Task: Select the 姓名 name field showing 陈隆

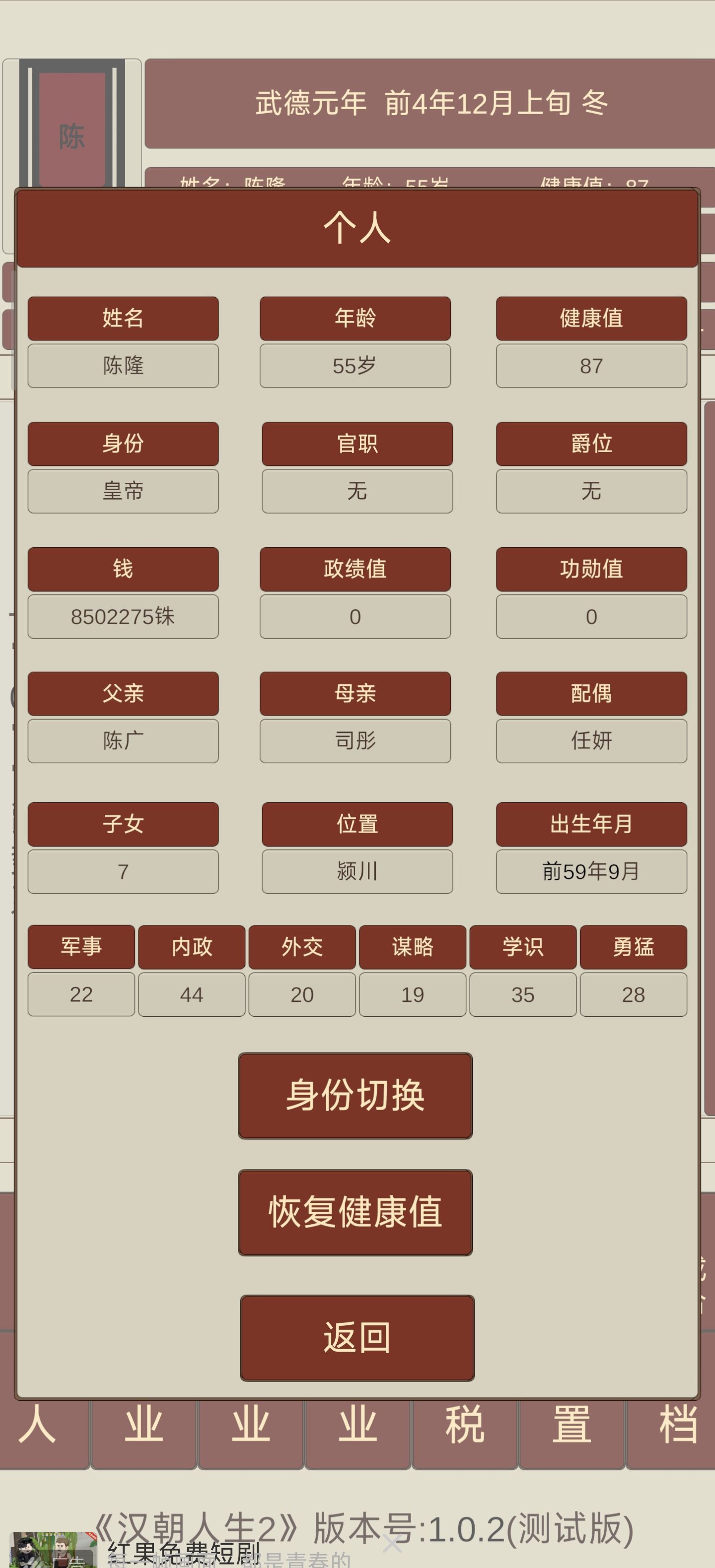Action: [x=123, y=366]
